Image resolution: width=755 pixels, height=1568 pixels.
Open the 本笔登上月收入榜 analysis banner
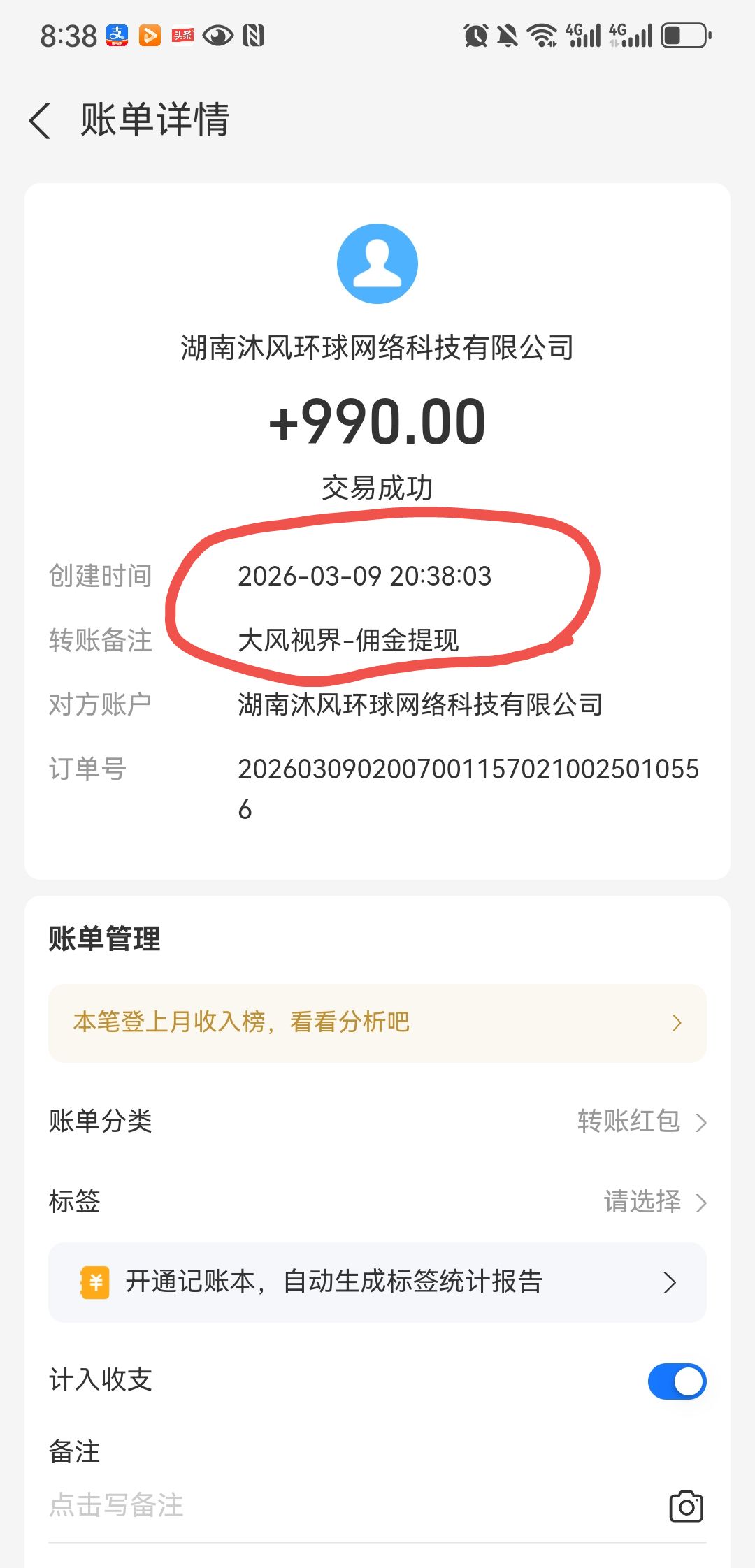377,1023
